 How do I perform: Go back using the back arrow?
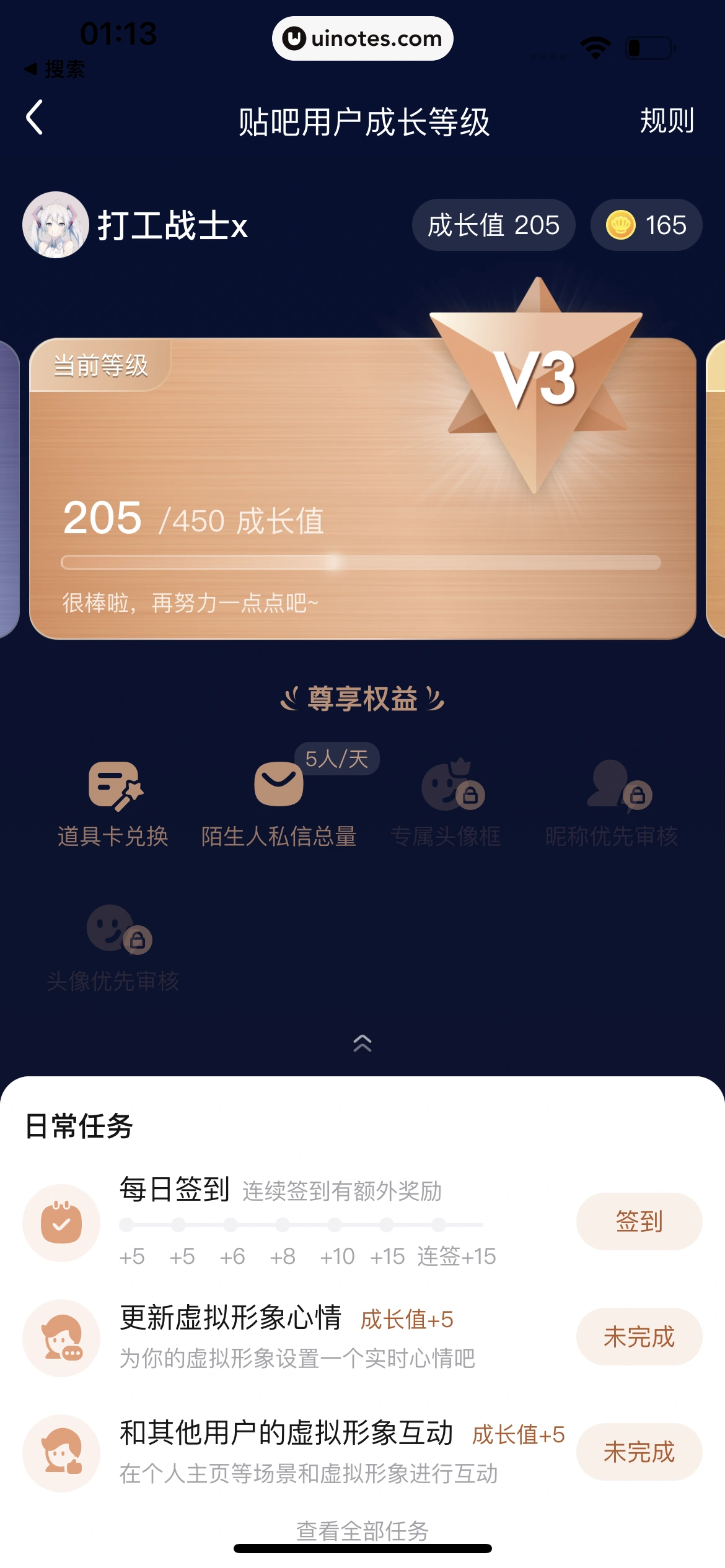click(x=35, y=117)
